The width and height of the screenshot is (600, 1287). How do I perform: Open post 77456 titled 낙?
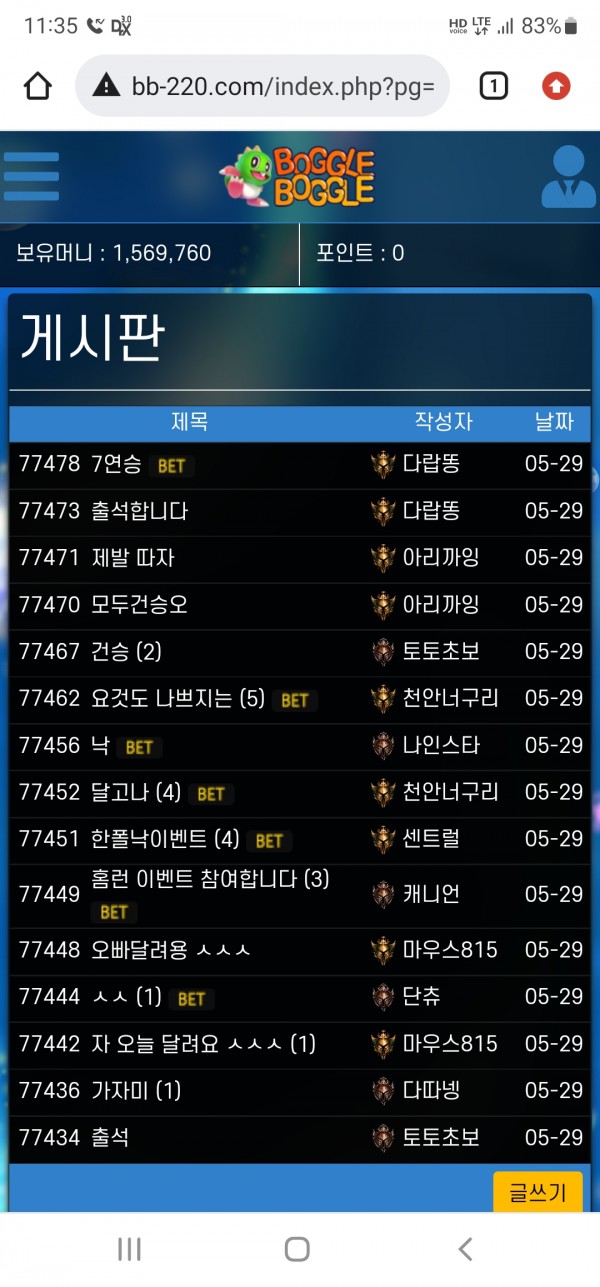click(100, 746)
